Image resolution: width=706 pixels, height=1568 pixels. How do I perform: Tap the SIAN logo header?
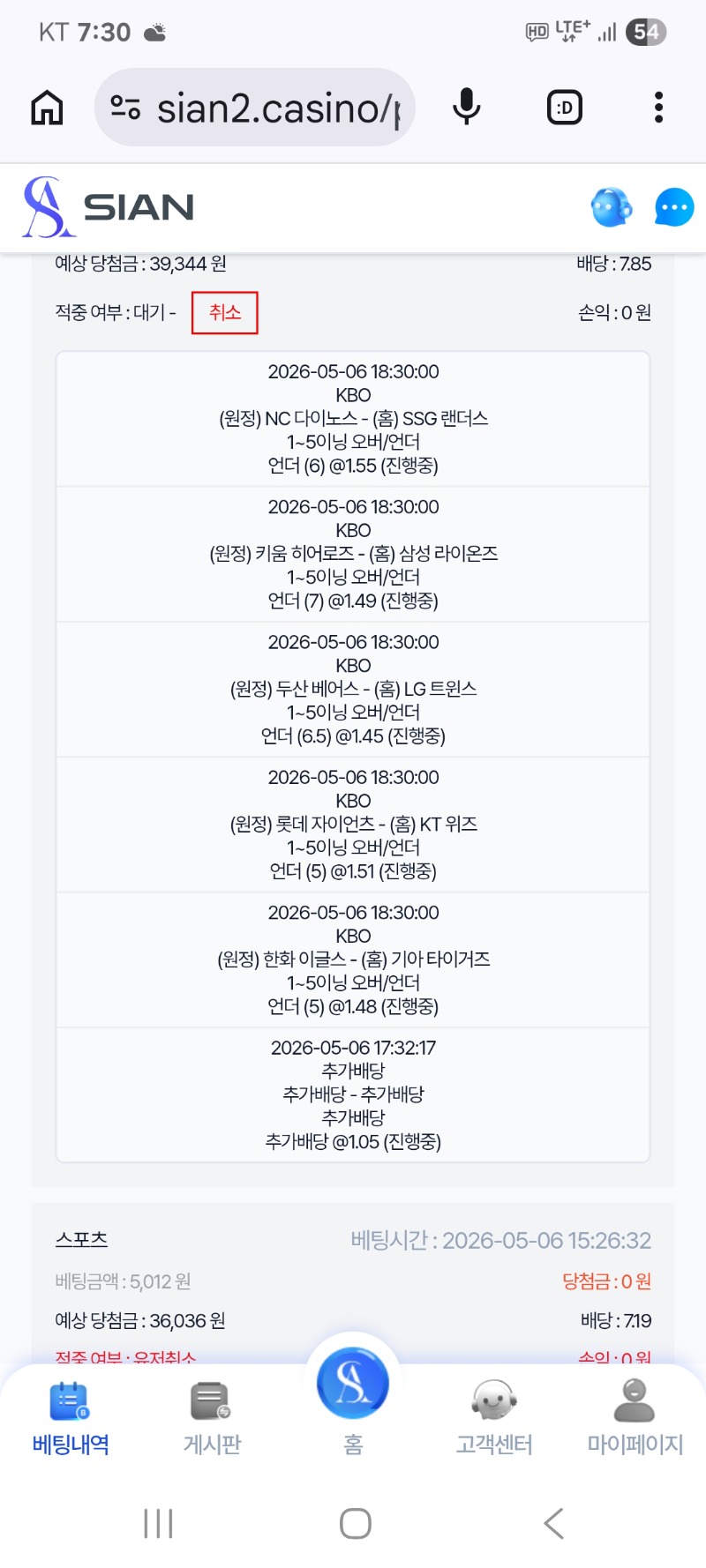tap(109, 207)
